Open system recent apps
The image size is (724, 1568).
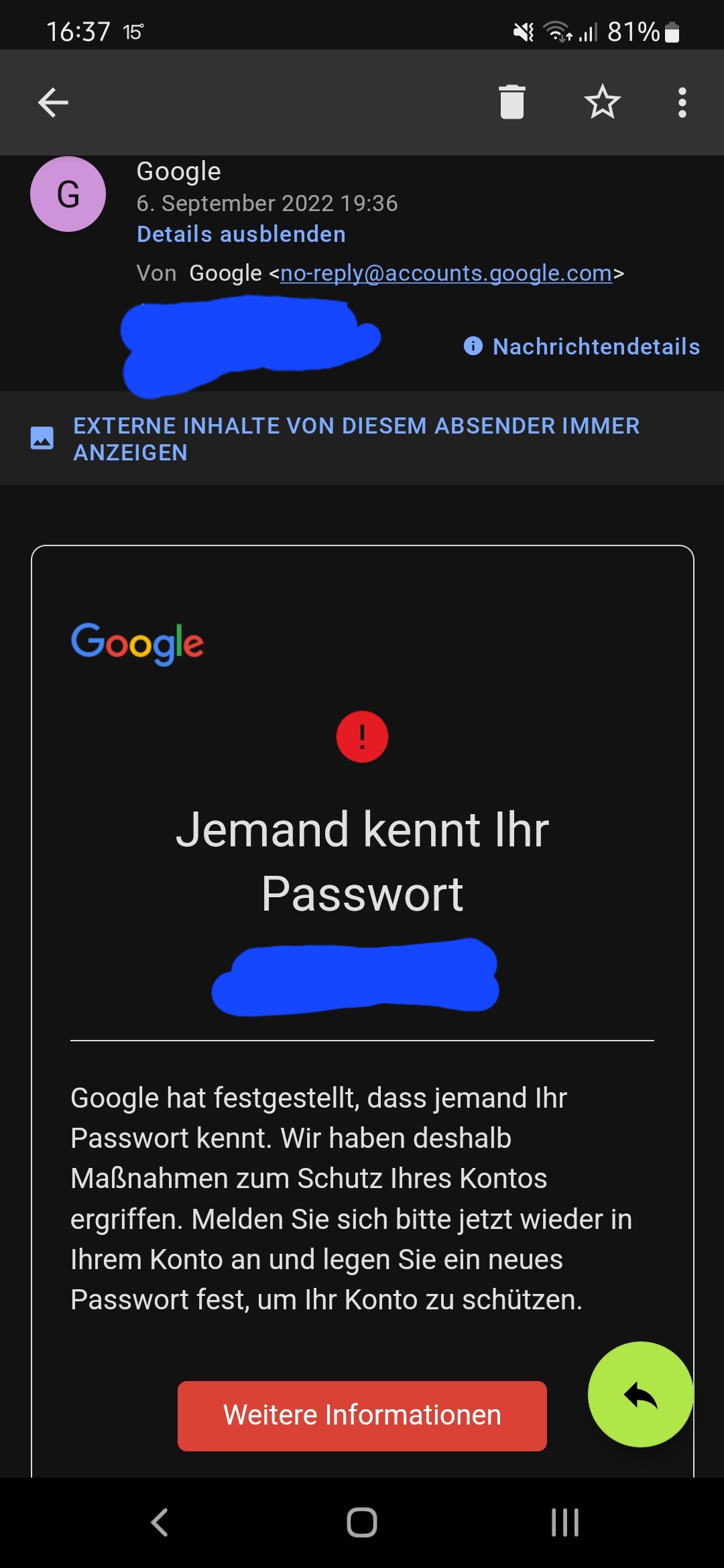564,1522
